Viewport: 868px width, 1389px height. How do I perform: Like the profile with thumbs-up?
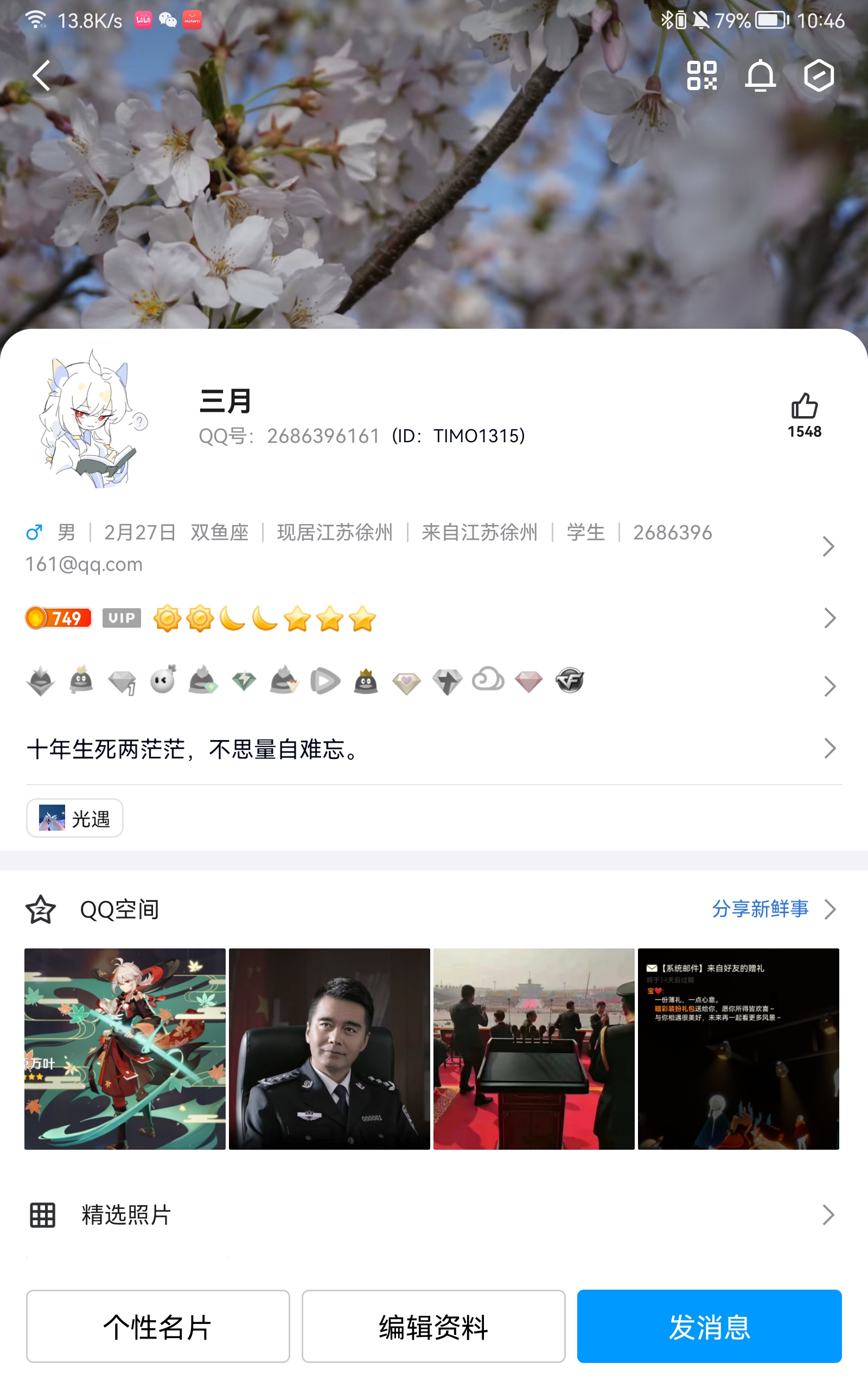pyautogui.click(x=805, y=415)
